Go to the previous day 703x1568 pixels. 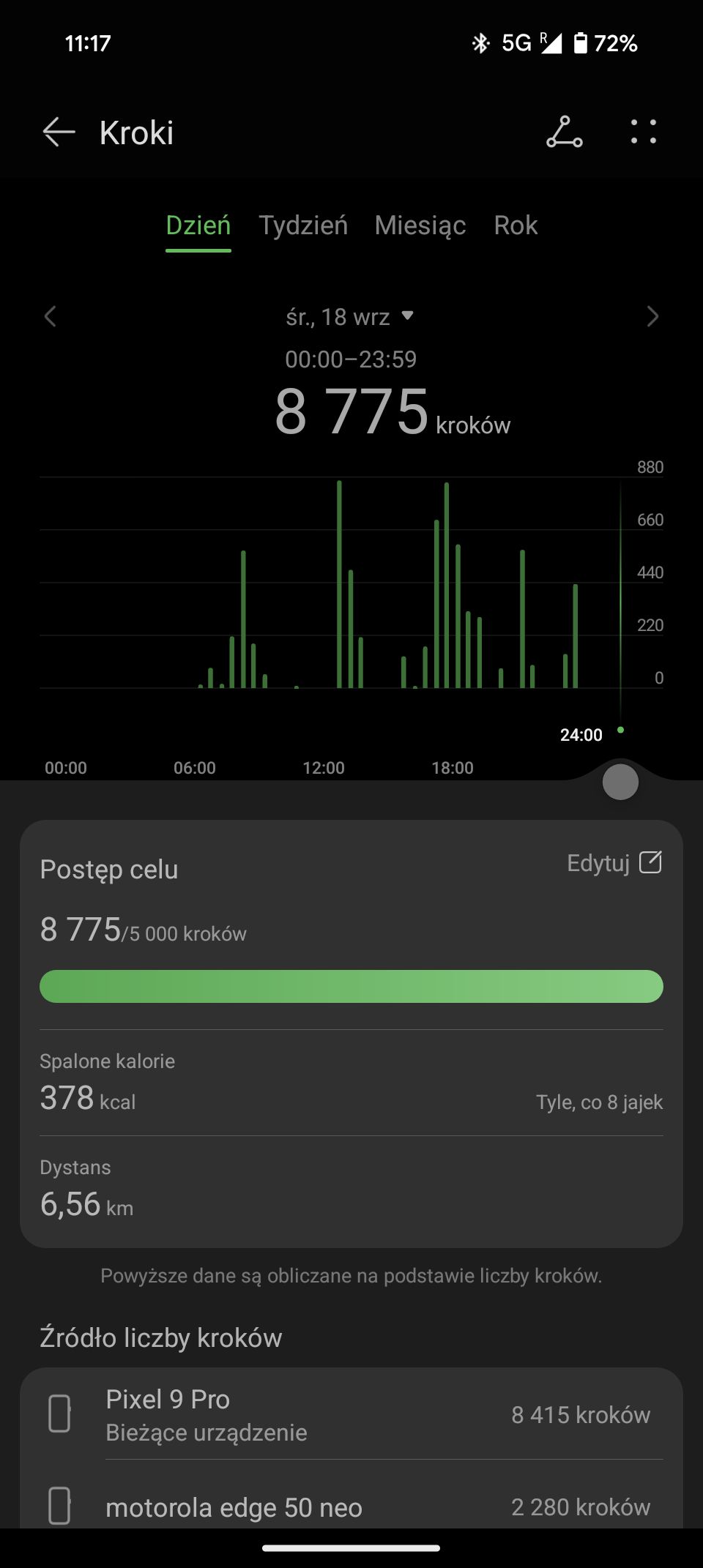tap(50, 317)
